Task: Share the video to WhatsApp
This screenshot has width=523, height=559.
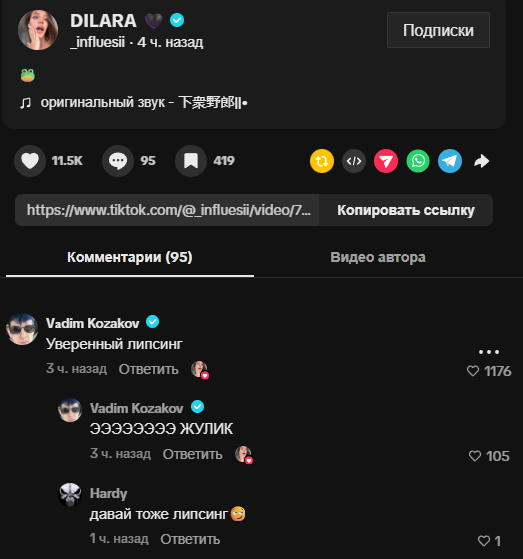Action: (418, 161)
